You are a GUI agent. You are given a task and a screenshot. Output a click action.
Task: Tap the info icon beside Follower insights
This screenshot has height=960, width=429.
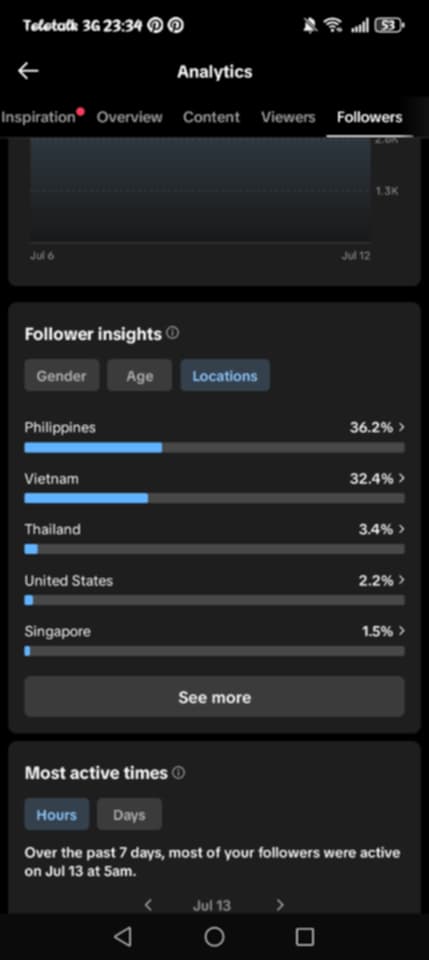173,333
